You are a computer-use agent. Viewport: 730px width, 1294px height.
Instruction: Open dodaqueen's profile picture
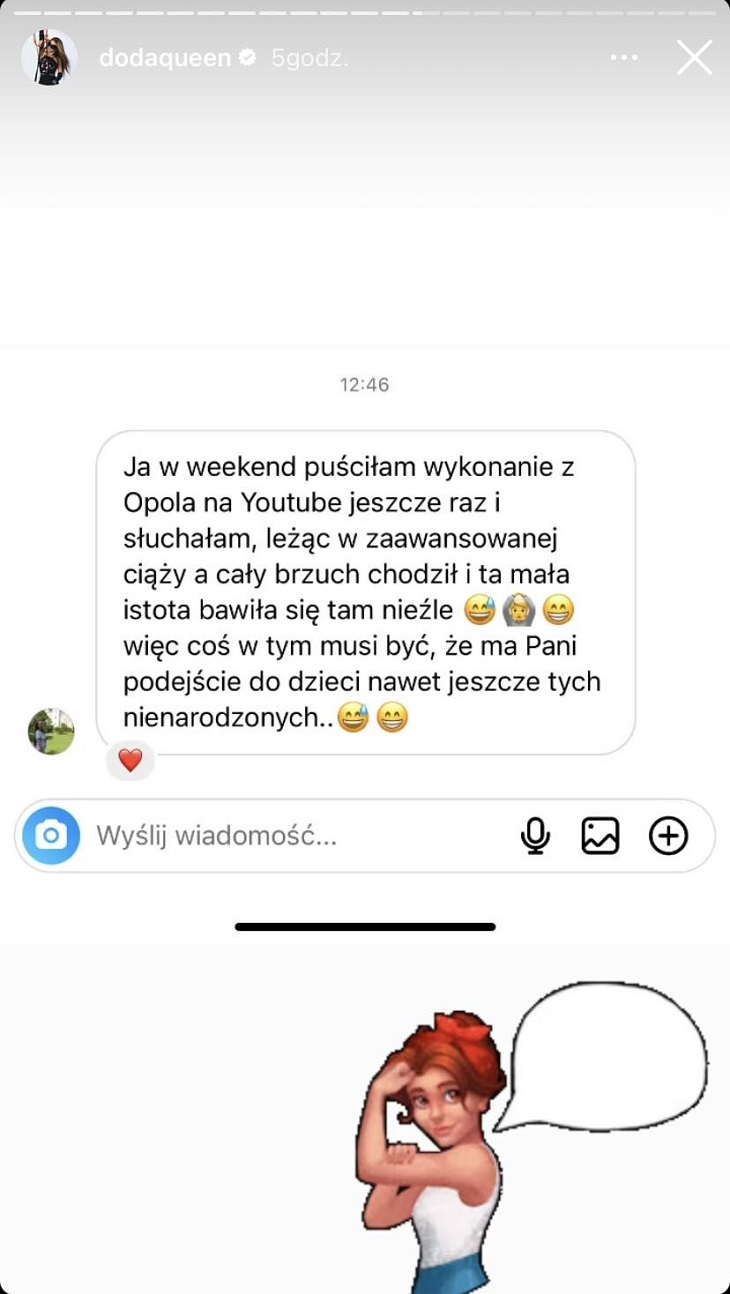coord(48,57)
